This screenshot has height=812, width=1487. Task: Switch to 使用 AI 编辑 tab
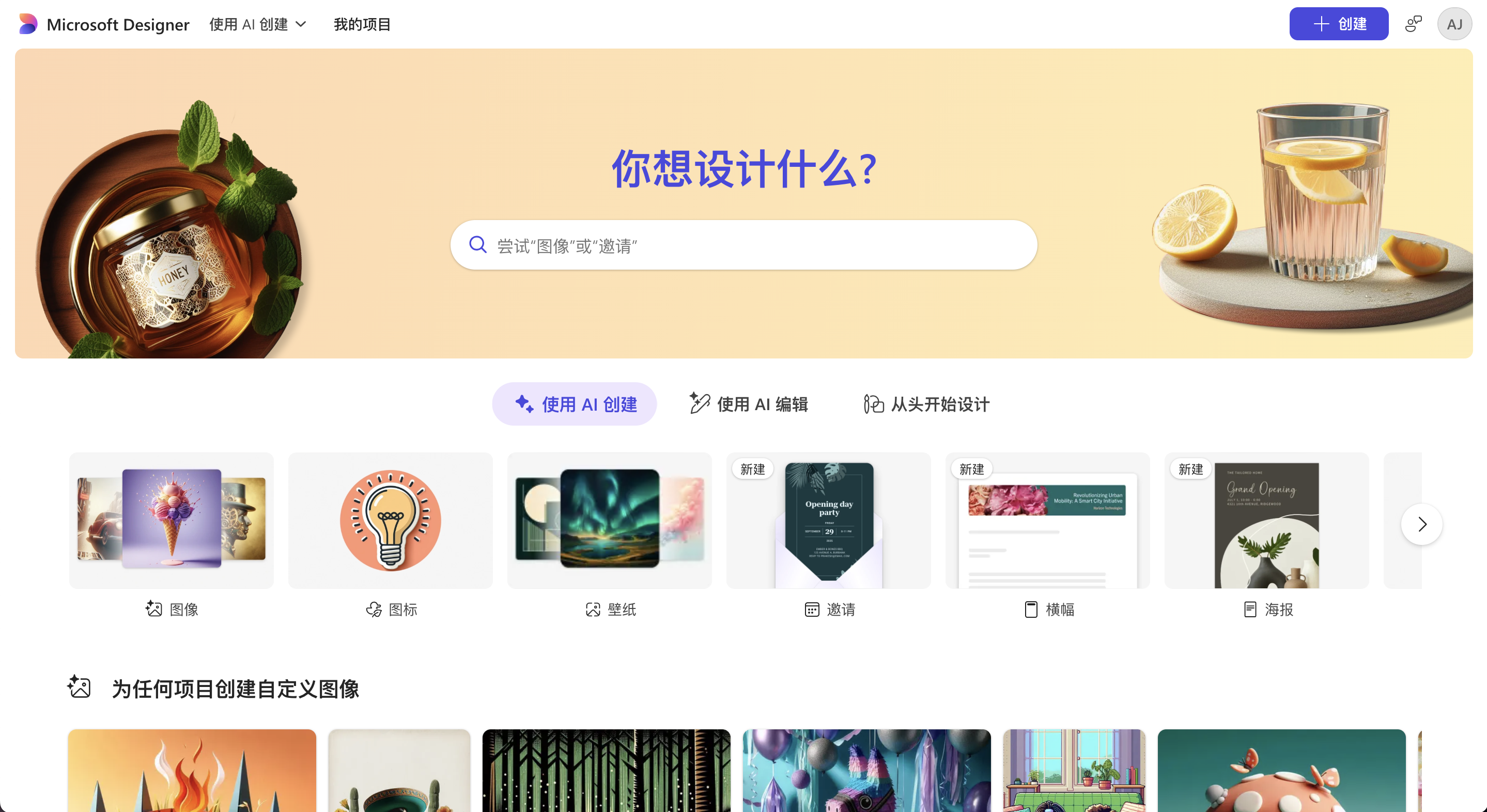click(x=749, y=404)
